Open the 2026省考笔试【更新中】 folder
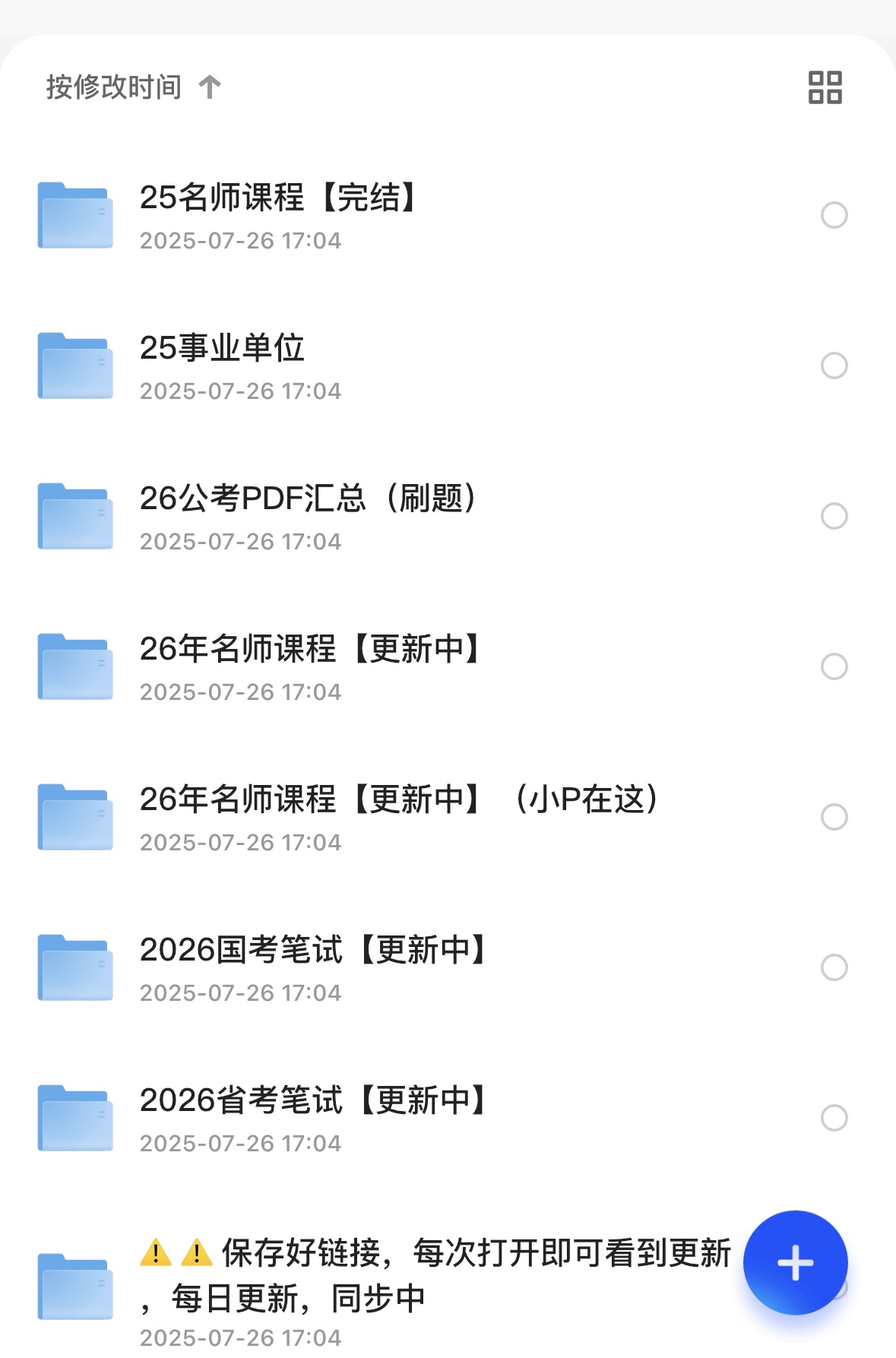 [x=312, y=1101]
